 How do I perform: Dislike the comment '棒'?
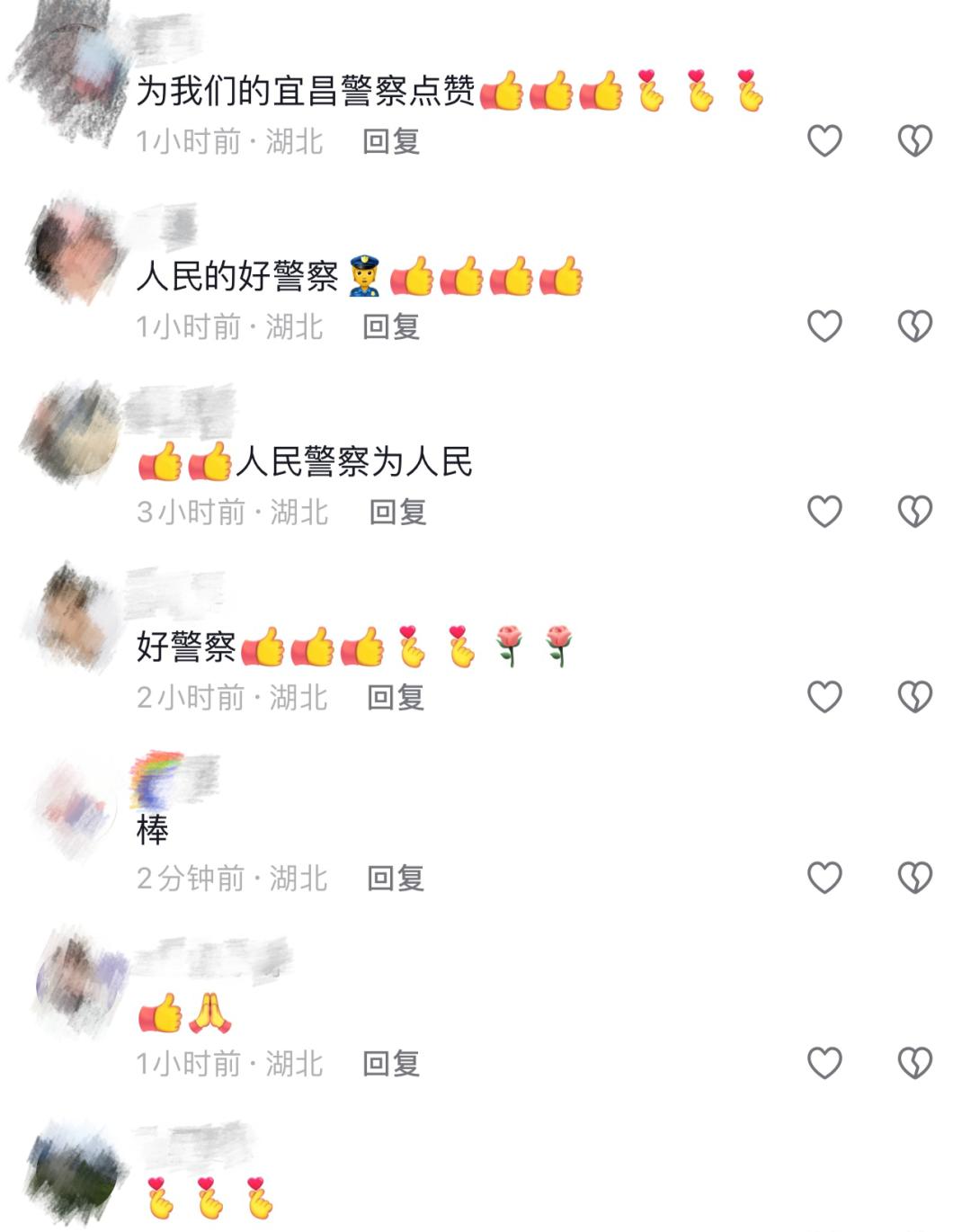tap(914, 878)
